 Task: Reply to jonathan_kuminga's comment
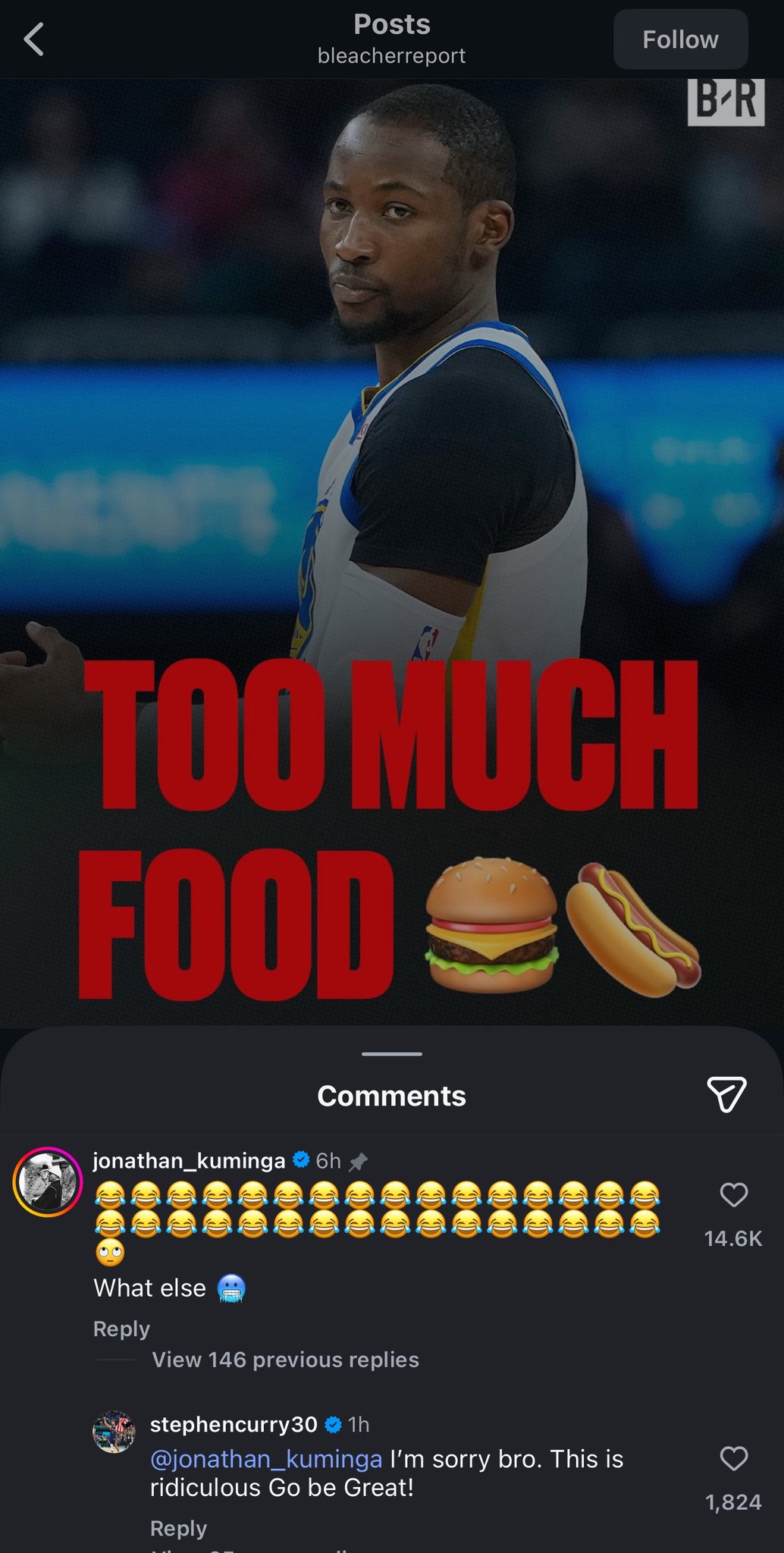pos(121,1329)
